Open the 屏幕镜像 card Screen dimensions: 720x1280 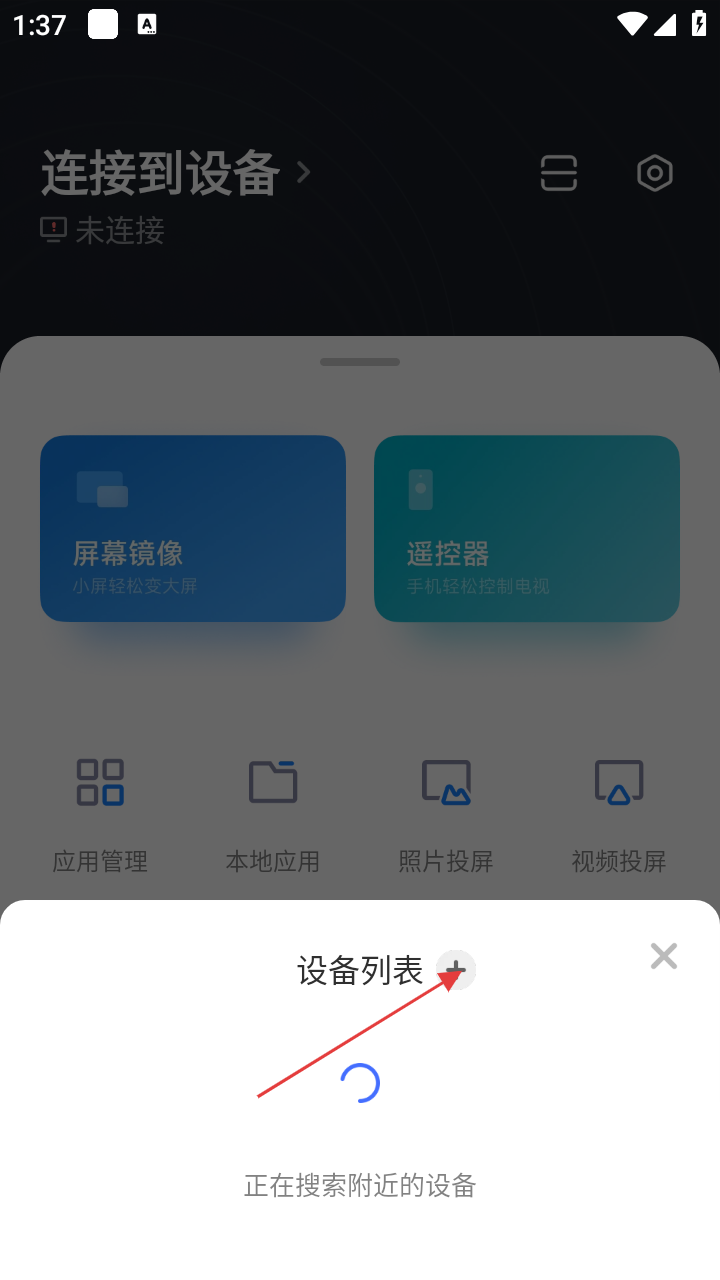(193, 528)
